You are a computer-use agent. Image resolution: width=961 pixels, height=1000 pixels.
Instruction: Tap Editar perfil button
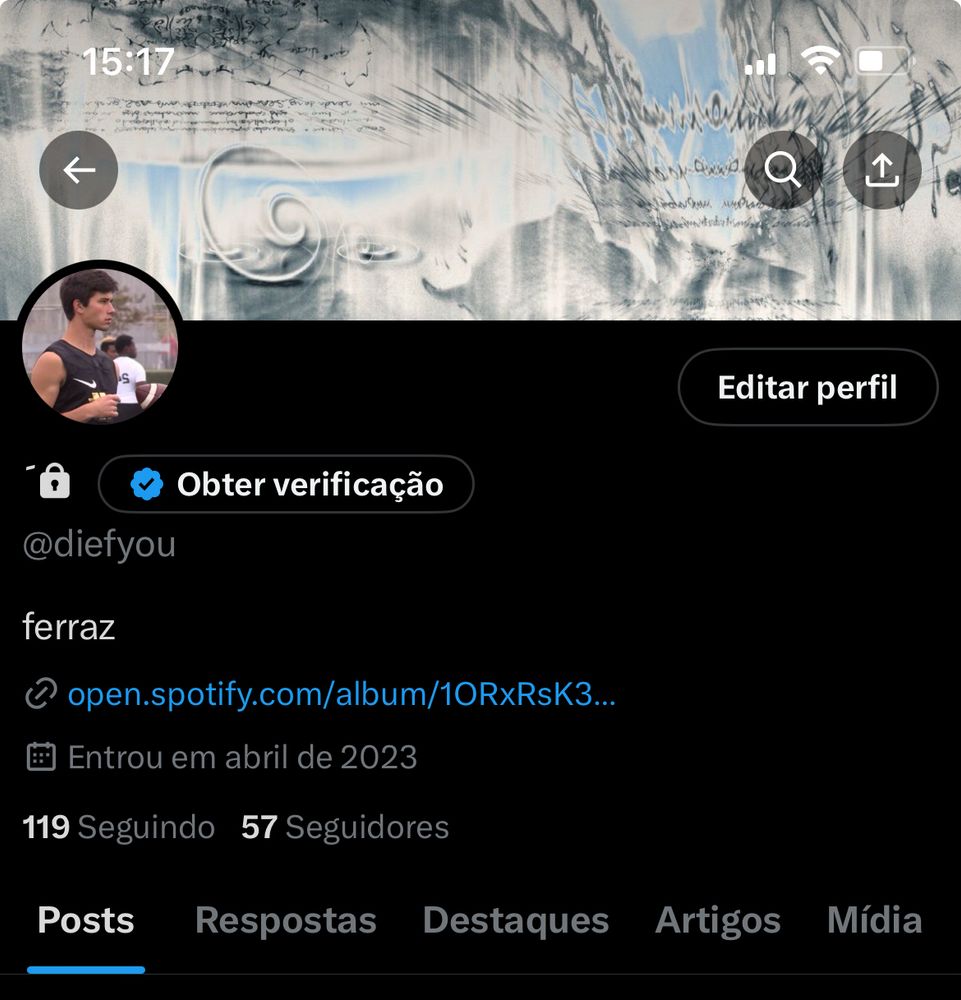tap(807, 387)
